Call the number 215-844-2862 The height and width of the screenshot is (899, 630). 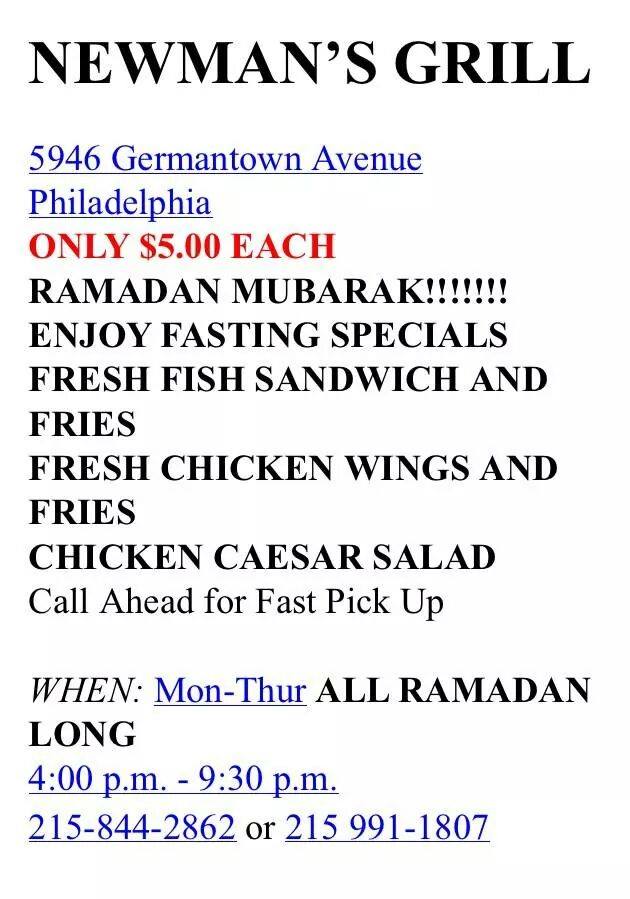(x=132, y=827)
